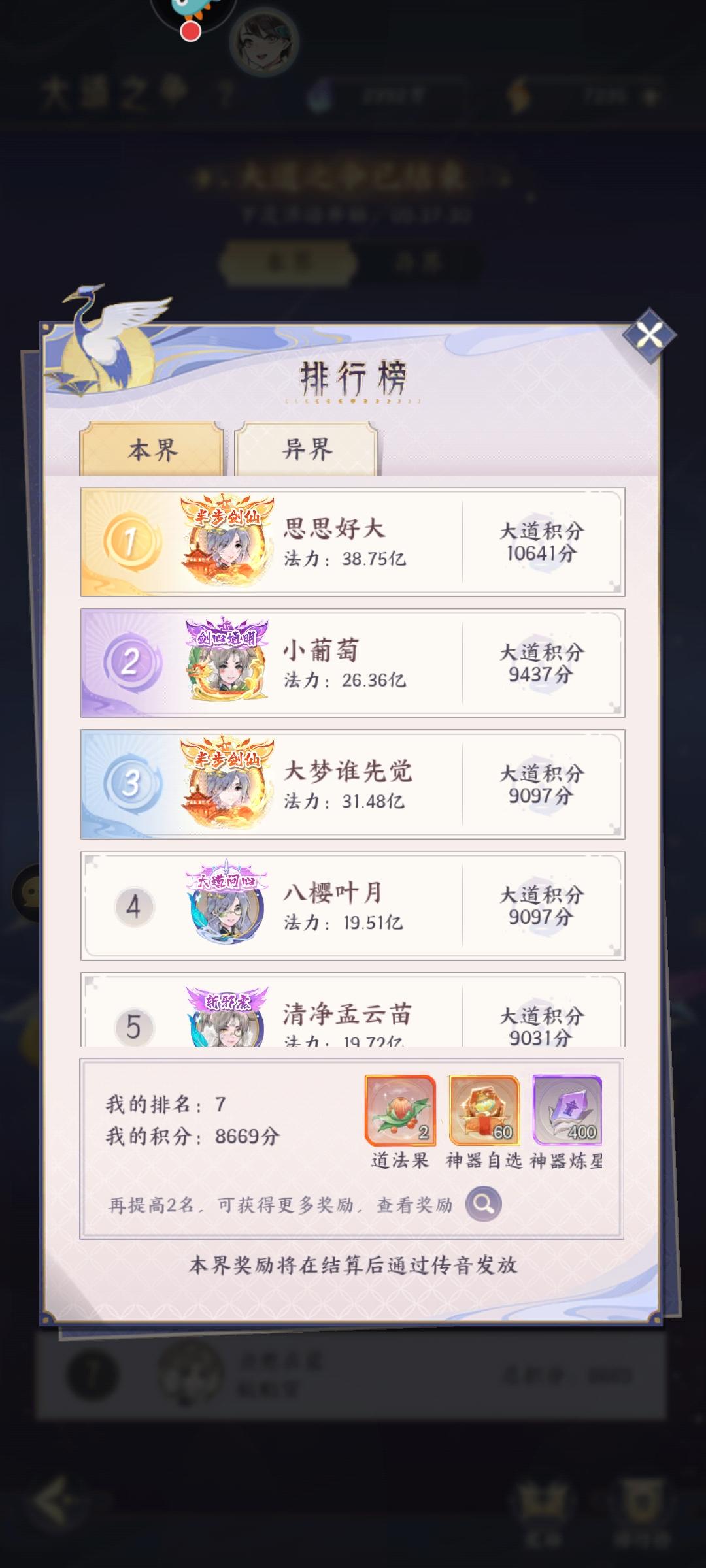Open rank 2 player 小葡萄
Viewport: 706px width, 1568px height.
click(x=353, y=663)
